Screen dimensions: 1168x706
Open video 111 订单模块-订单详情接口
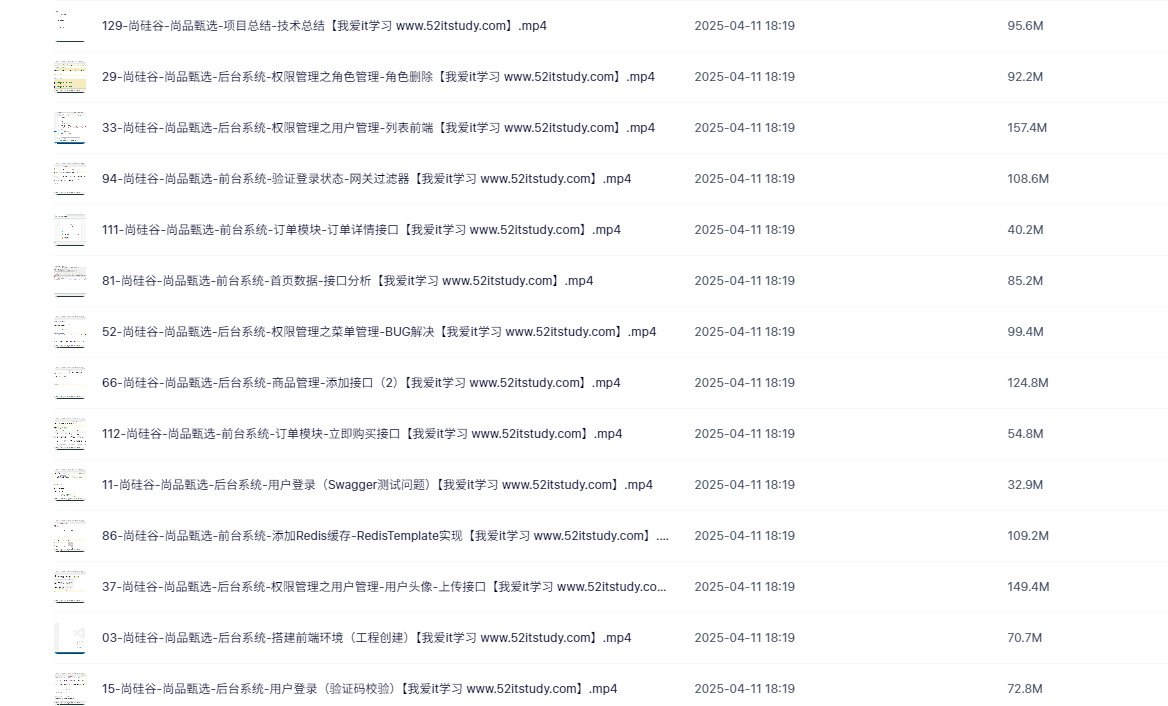pyautogui.click(x=361, y=230)
